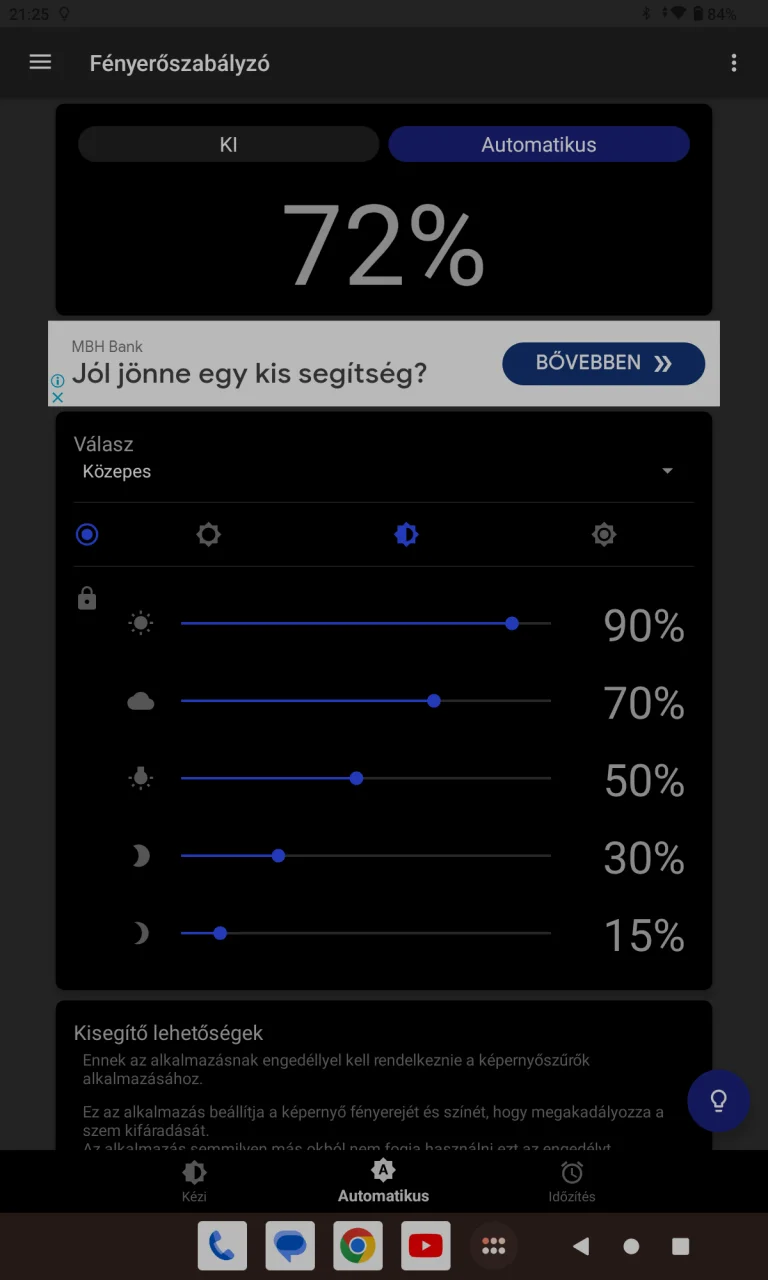Switch brightness mode to KI
Viewport: 768px width, 1280px height.
229,144
